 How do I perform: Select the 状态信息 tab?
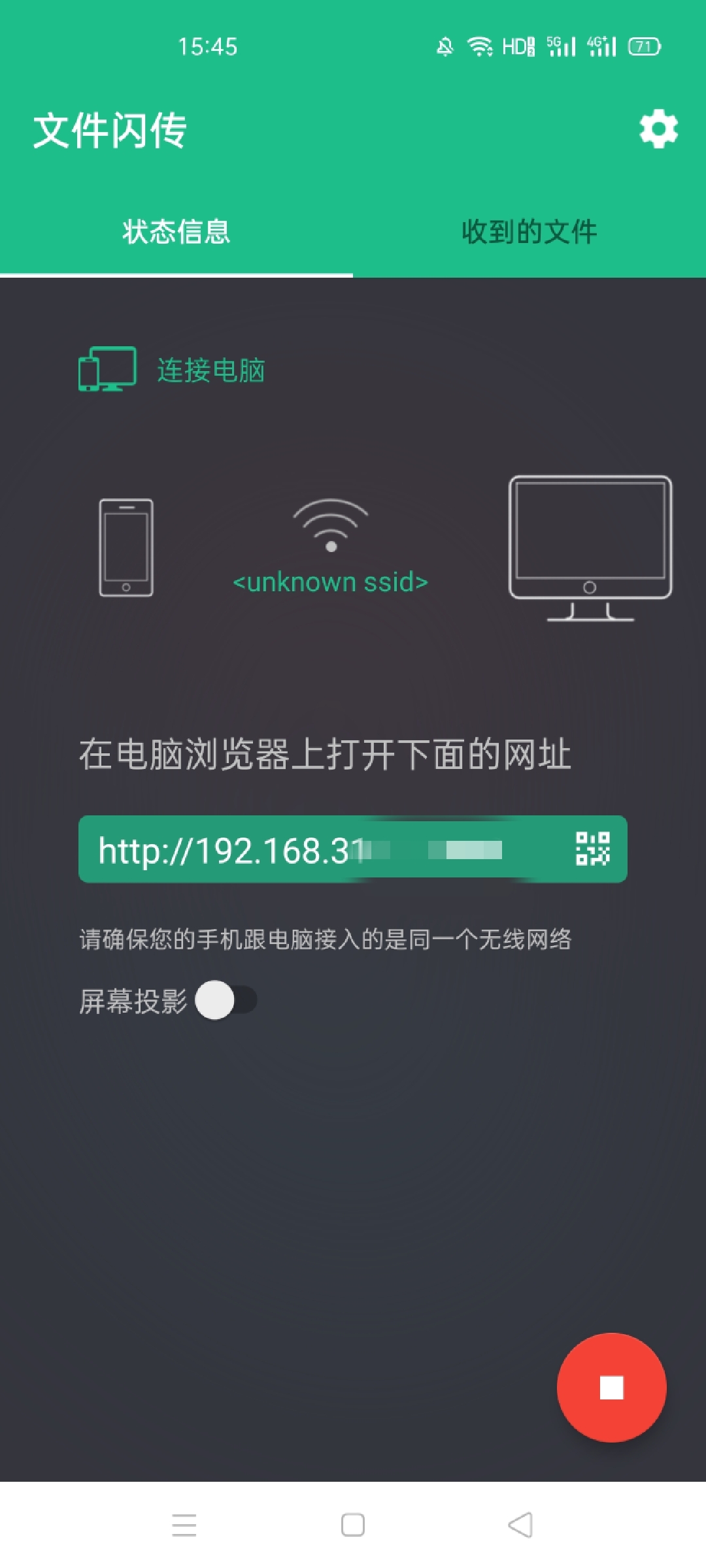[x=176, y=231]
